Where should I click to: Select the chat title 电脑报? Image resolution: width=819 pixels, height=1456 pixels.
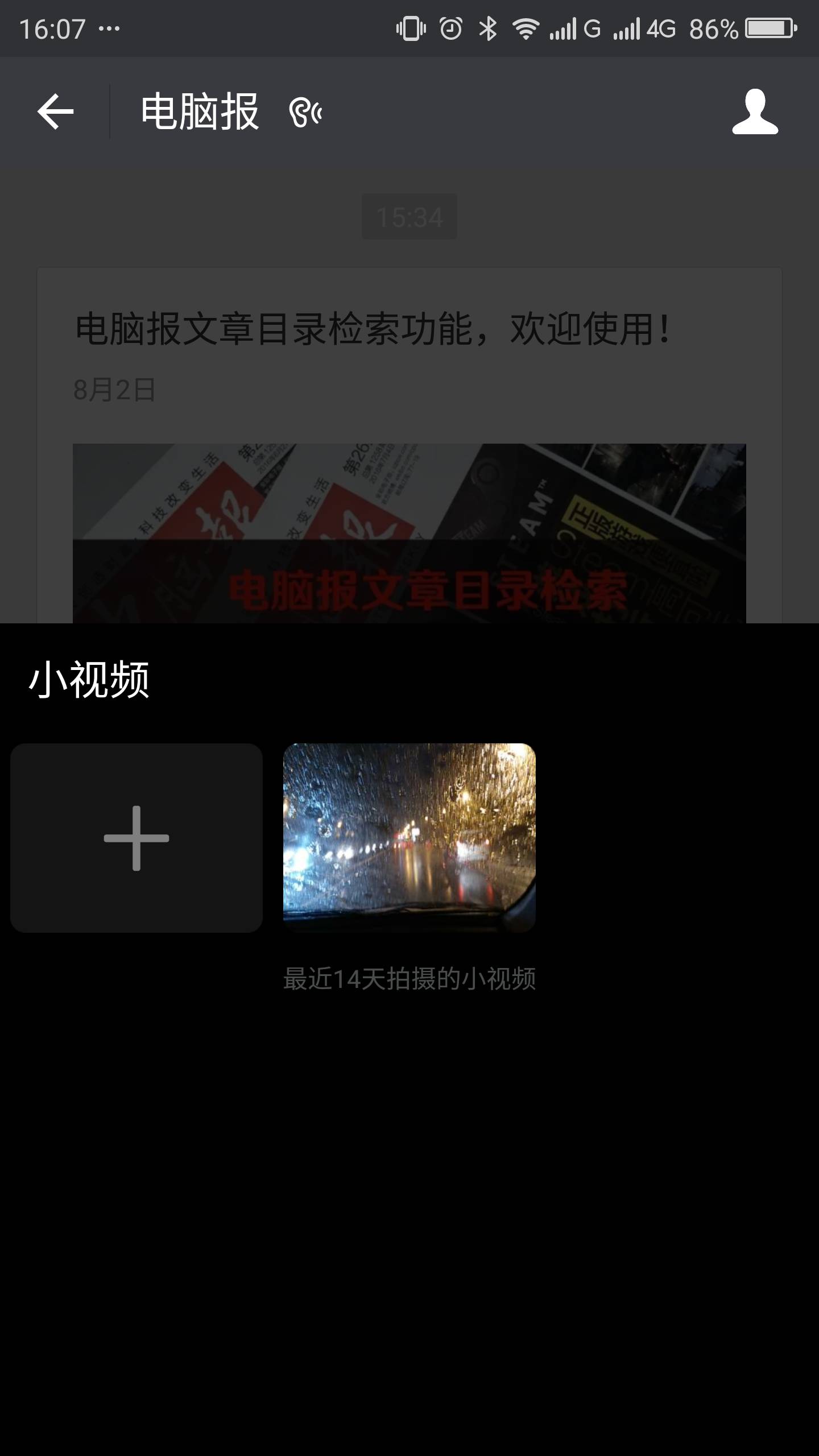click(200, 111)
